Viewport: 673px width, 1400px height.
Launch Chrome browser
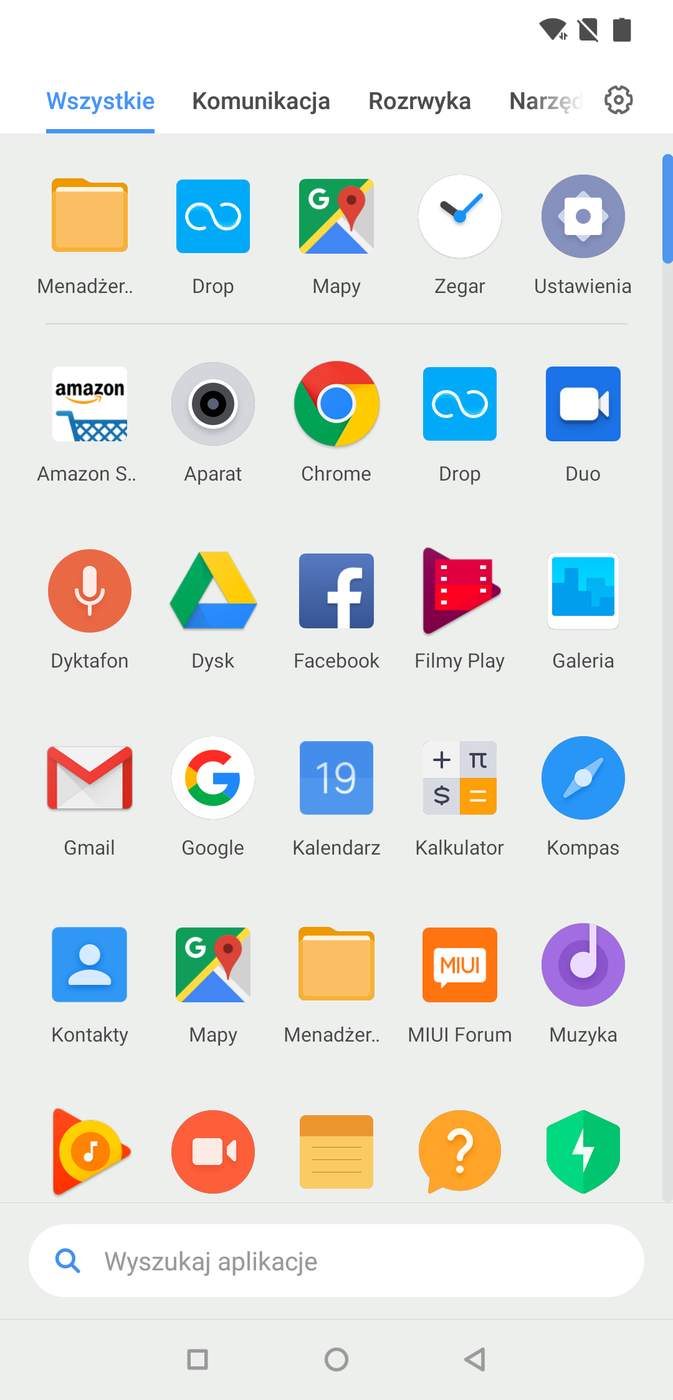pos(336,405)
